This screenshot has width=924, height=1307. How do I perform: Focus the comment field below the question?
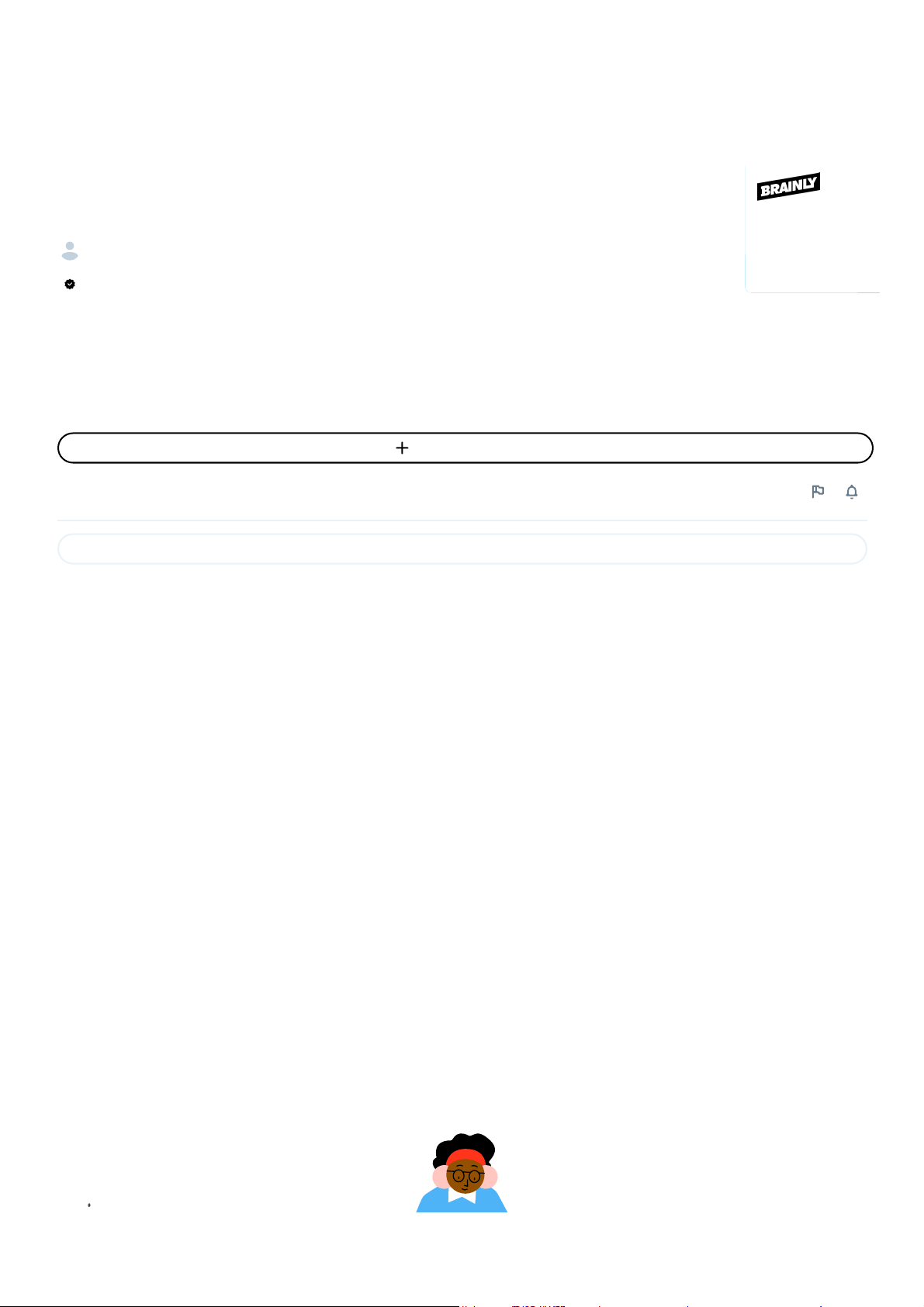(x=462, y=548)
